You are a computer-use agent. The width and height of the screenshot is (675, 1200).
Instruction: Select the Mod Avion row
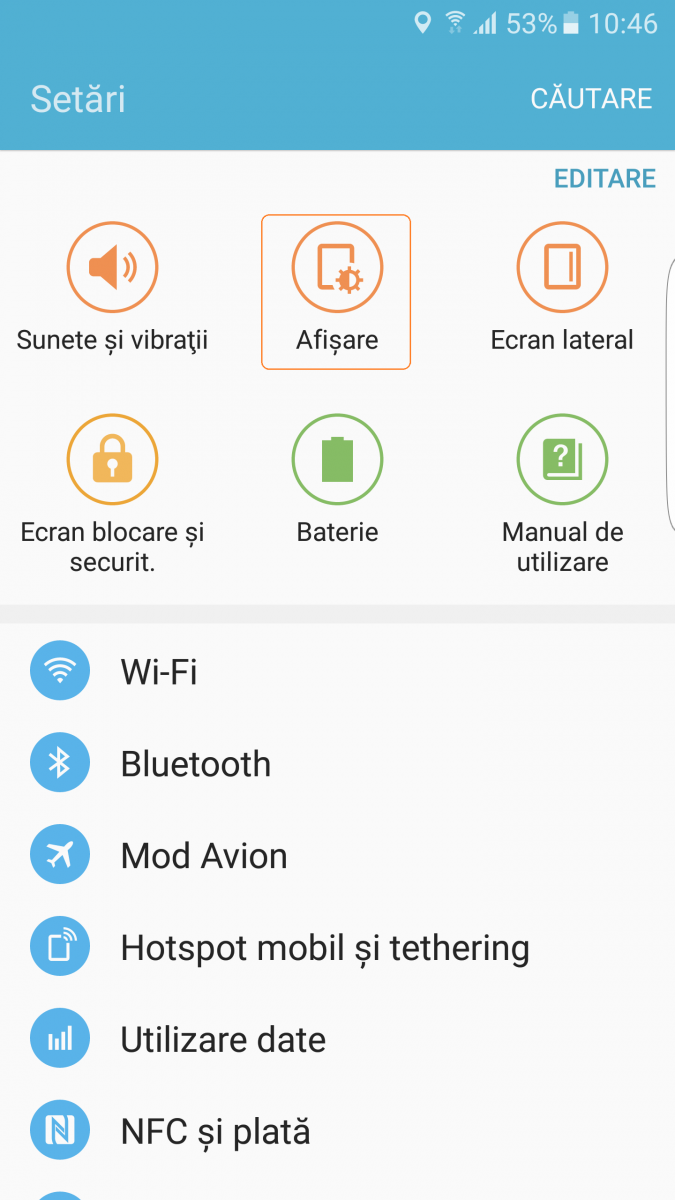[337, 855]
